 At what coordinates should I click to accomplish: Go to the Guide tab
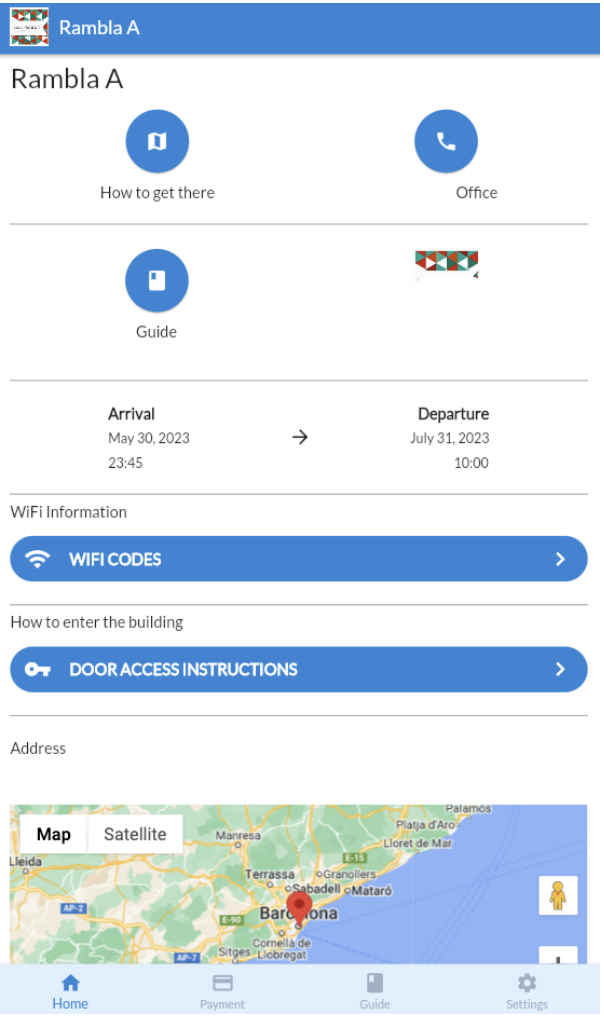(x=374, y=992)
